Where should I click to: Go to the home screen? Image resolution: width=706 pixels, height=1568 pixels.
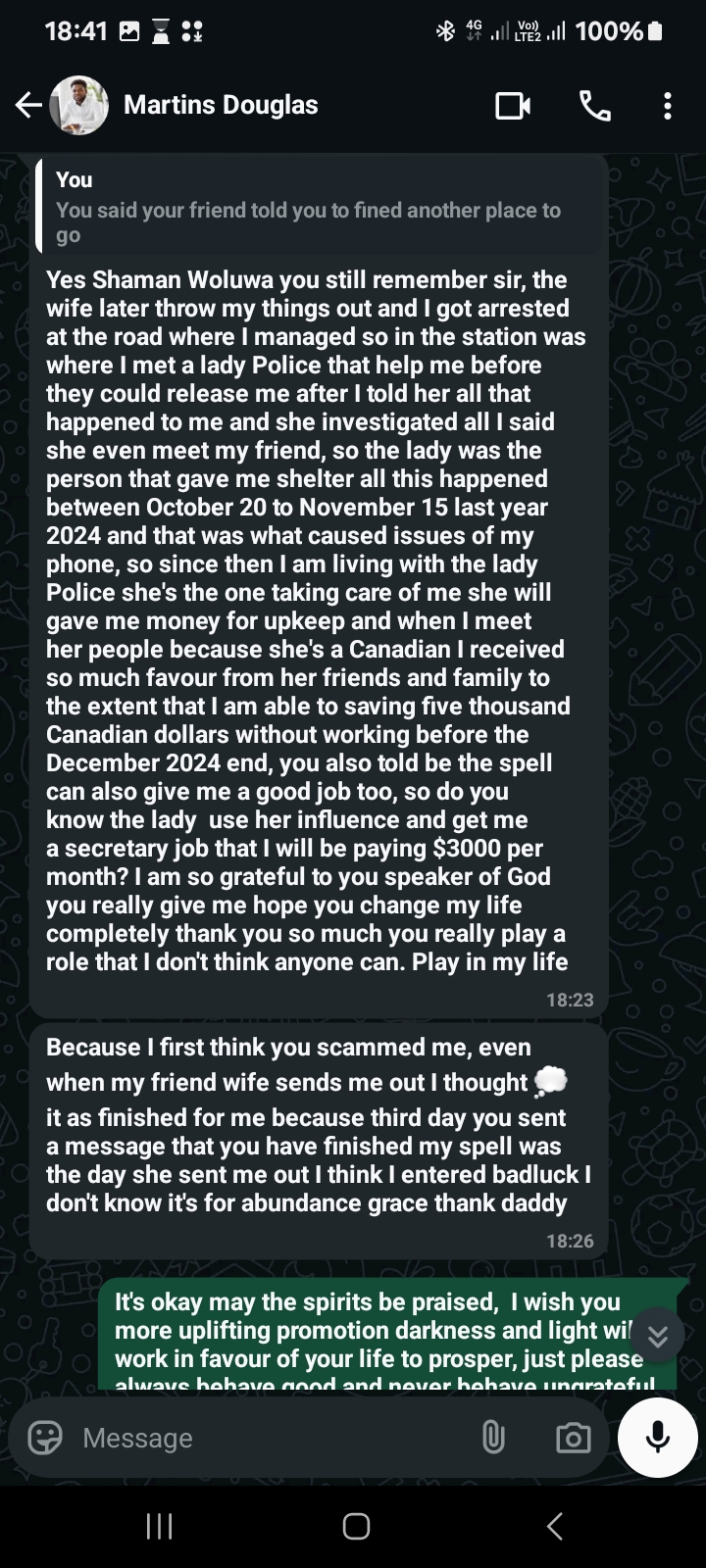(356, 1526)
